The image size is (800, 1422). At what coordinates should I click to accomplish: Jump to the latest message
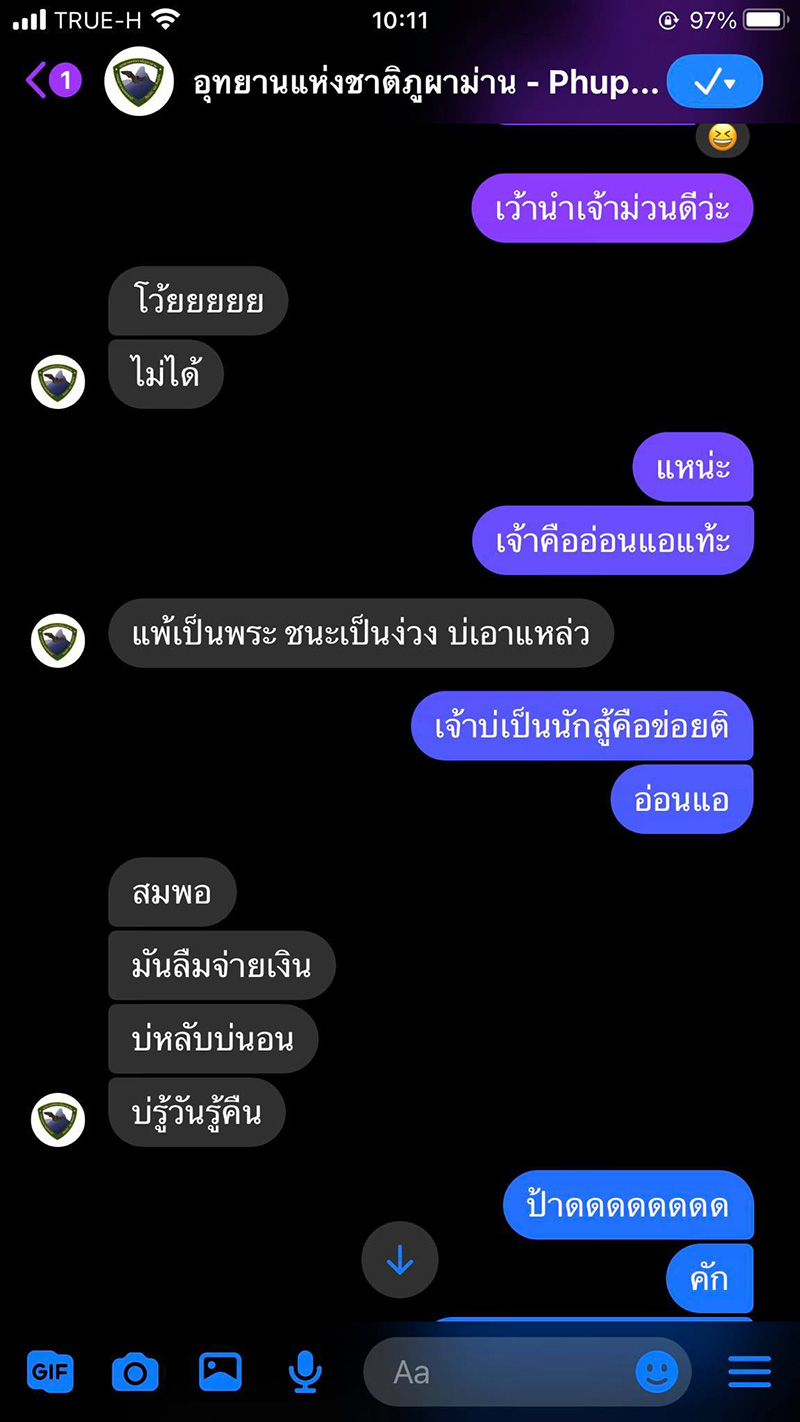point(400,1261)
